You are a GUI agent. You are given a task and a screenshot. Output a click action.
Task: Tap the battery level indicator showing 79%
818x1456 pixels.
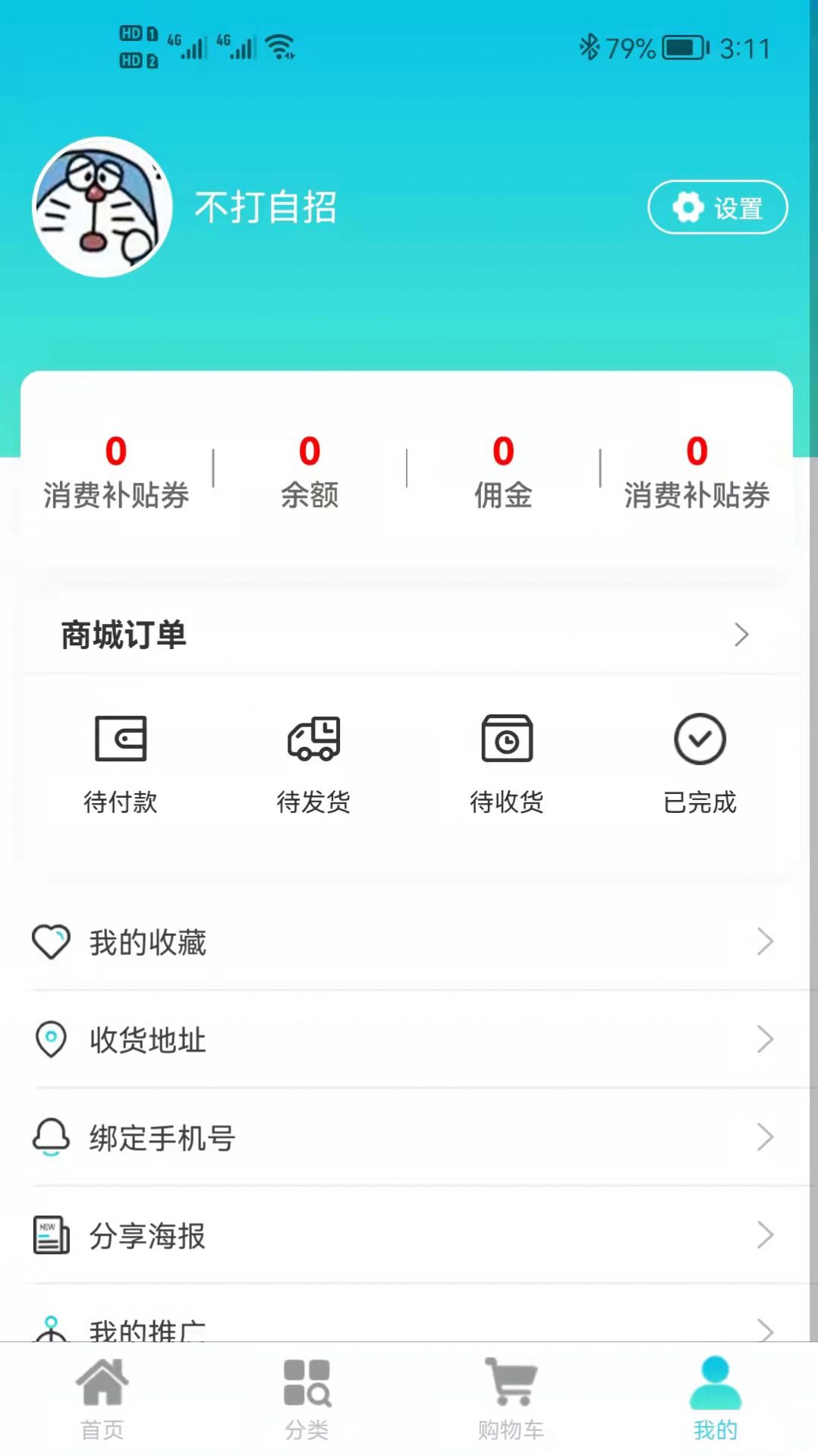(678, 47)
